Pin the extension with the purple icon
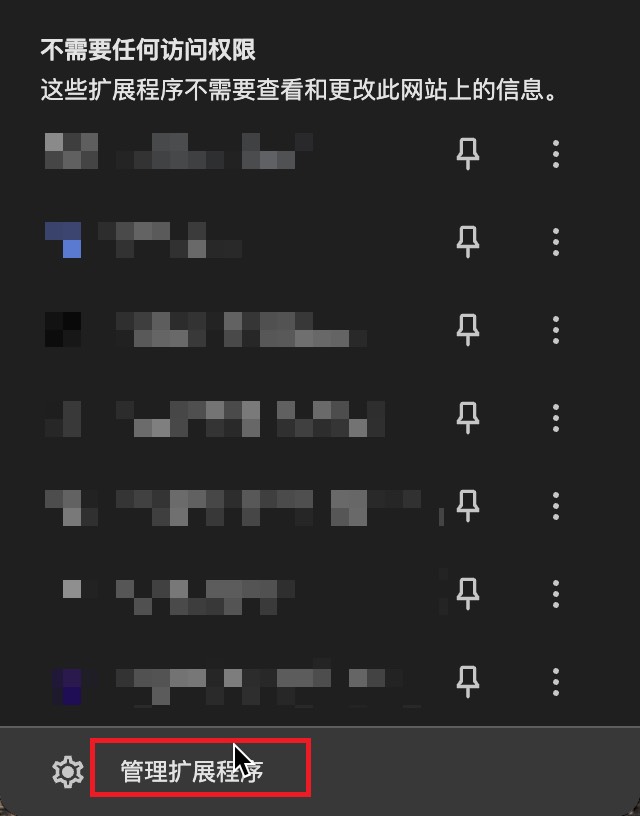Viewport: 640px width, 816px height. pos(467,681)
